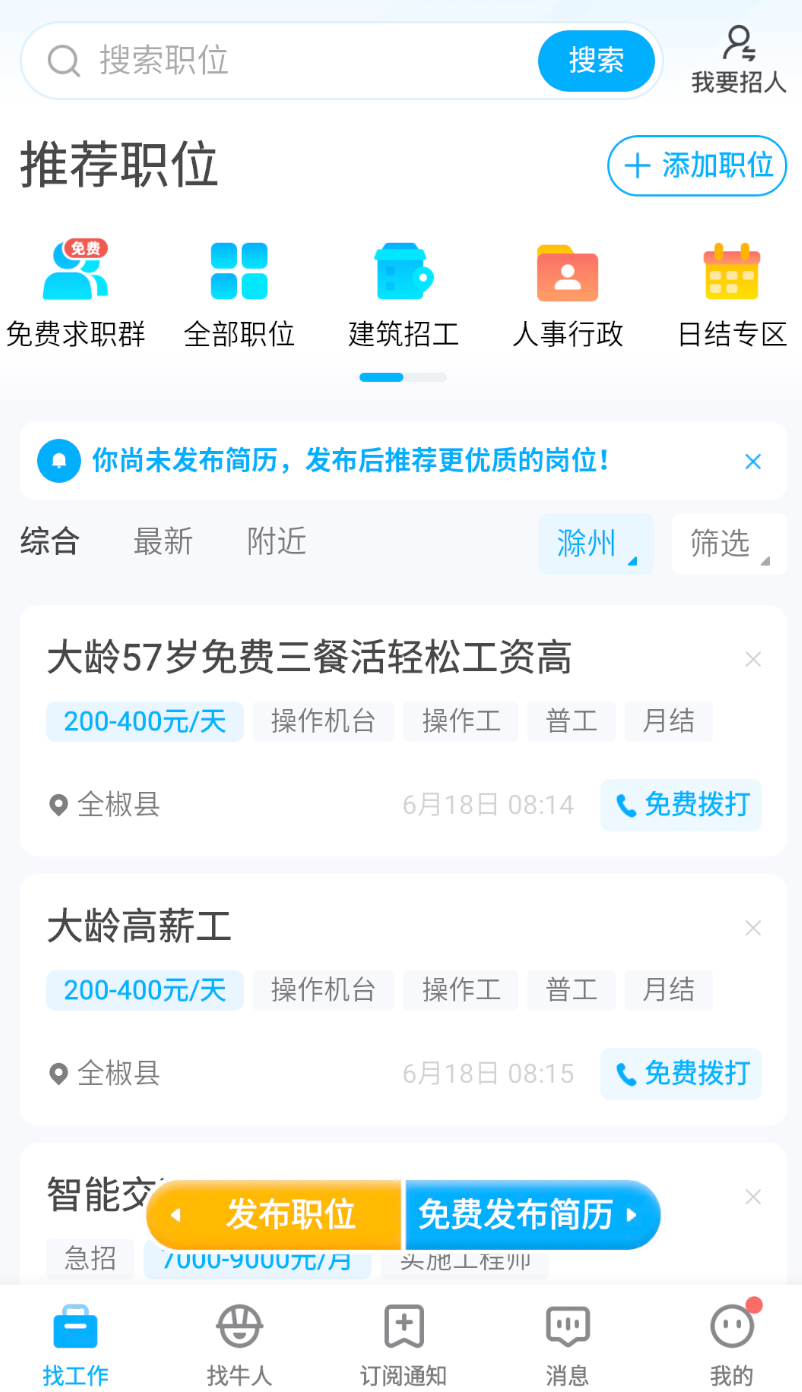Call for free on 大龄高薪工 job
The width and height of the screenshot is (802, 1392).
[681, 1074]
